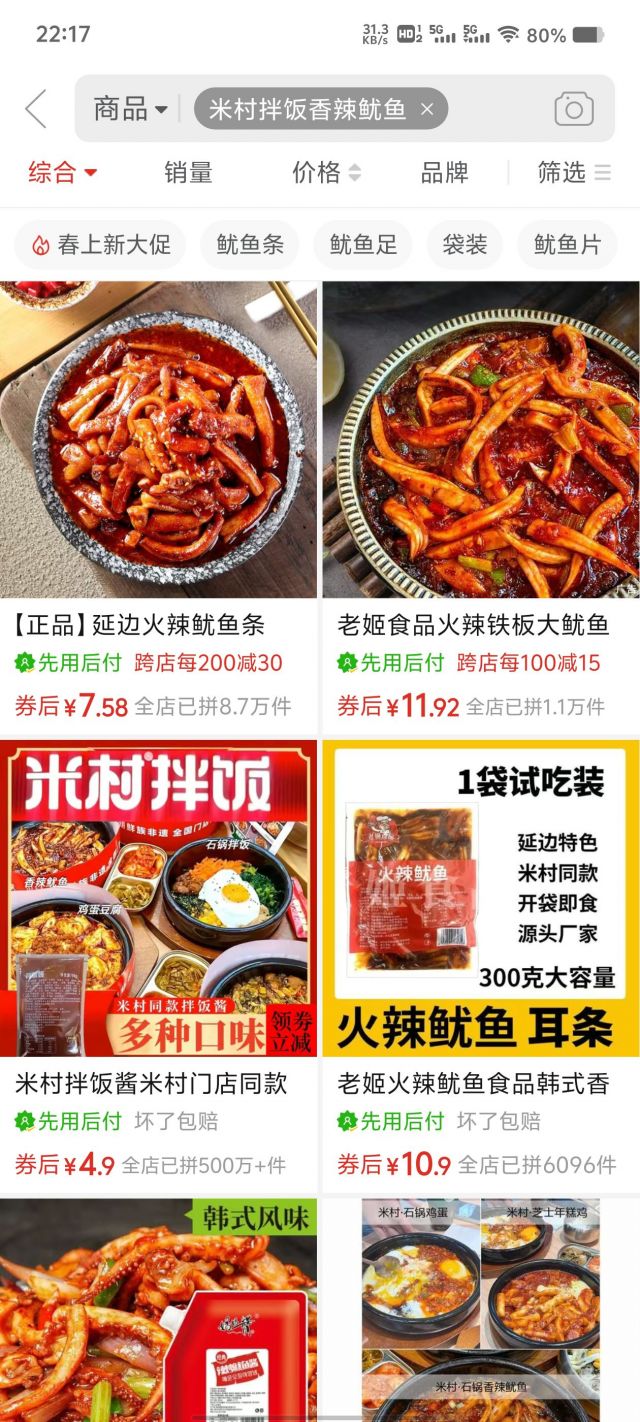This screenshot has width=640, height=1422.
Task: Open 米村拌饭酱米村门店同款 product card
Action: pyautogui.click(x=158, y=899)
